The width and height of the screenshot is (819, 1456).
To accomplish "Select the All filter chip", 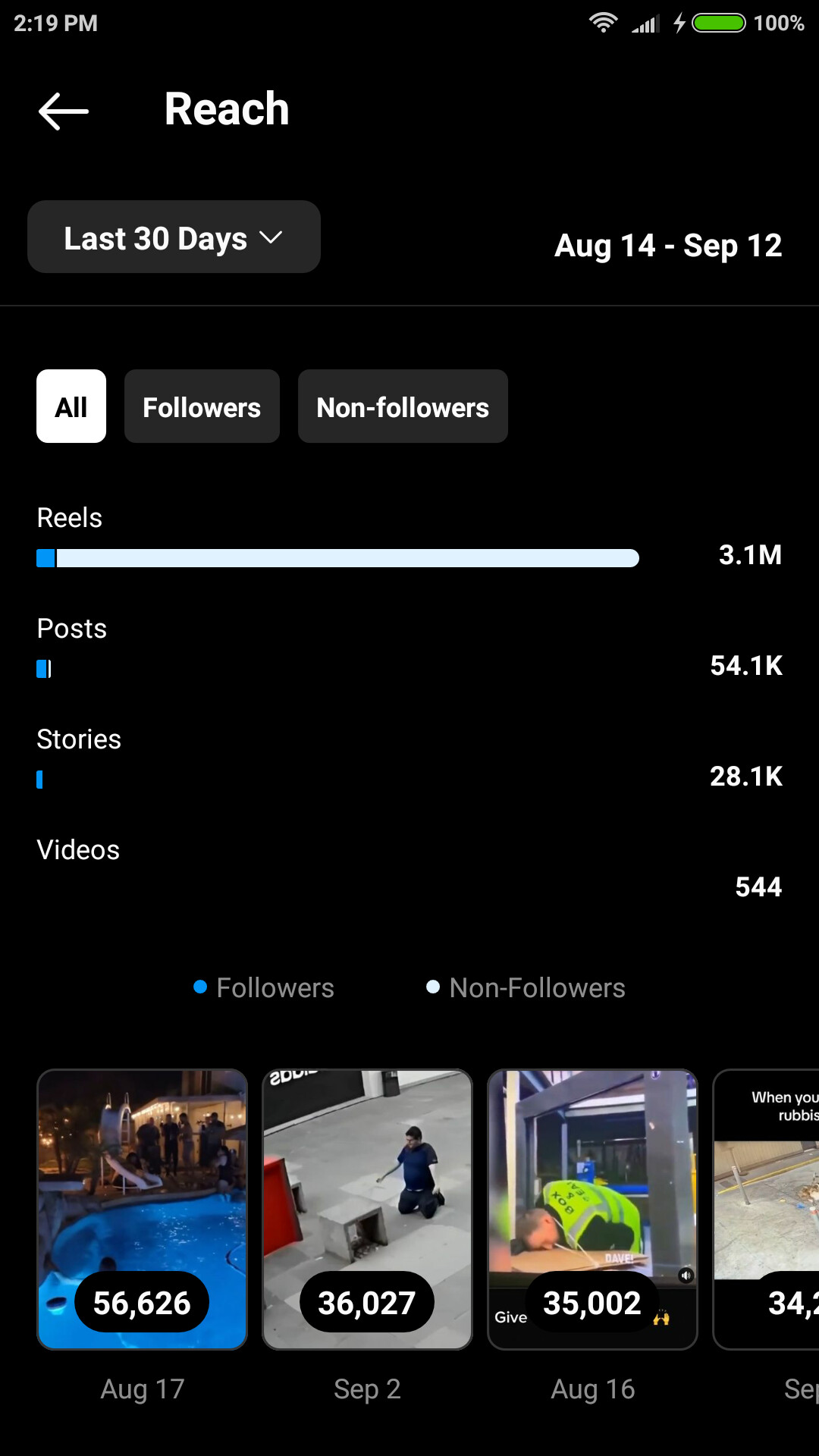I will [71, 406].
